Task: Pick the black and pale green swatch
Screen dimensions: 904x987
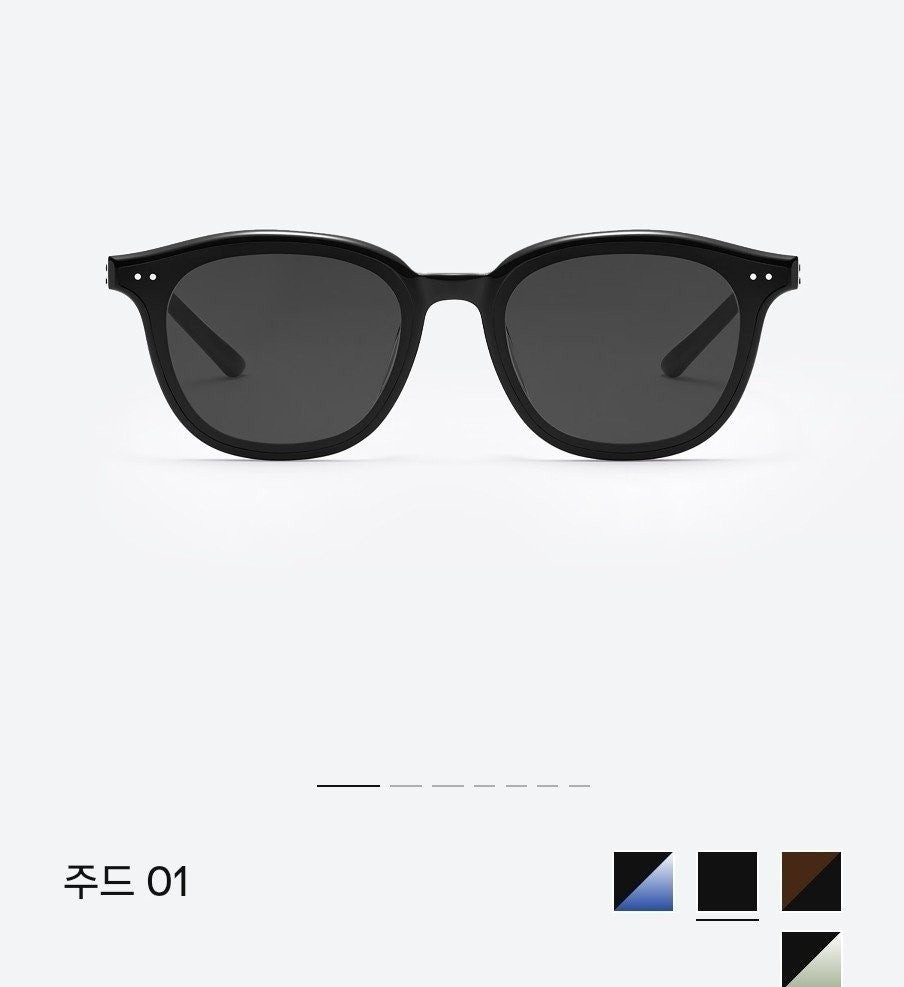Action: point(811,958)
